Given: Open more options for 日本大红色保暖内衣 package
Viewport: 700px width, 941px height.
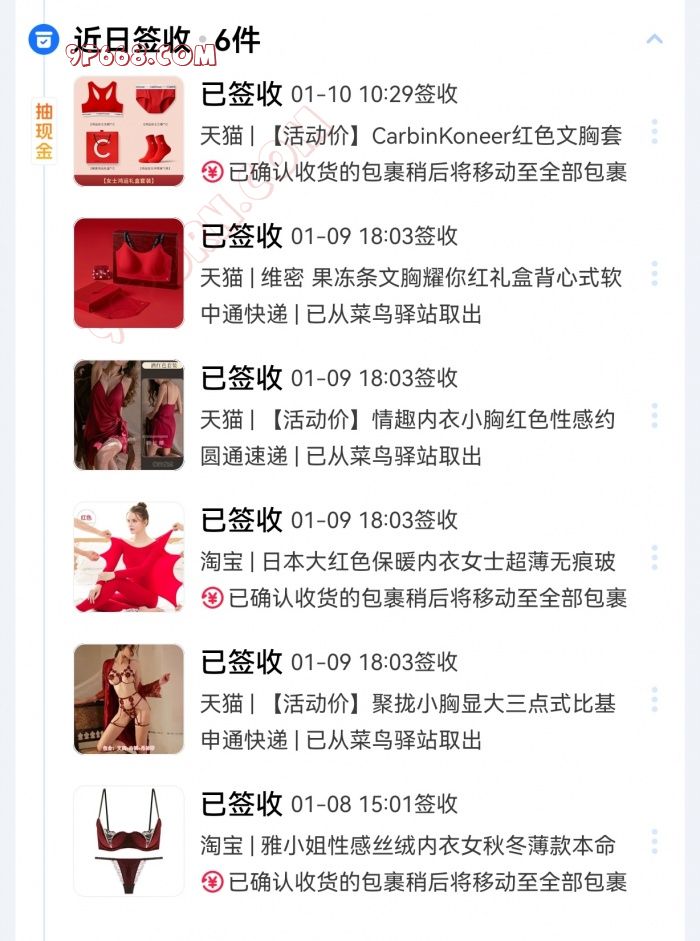Looking at the screenshot, I should 654,558.
